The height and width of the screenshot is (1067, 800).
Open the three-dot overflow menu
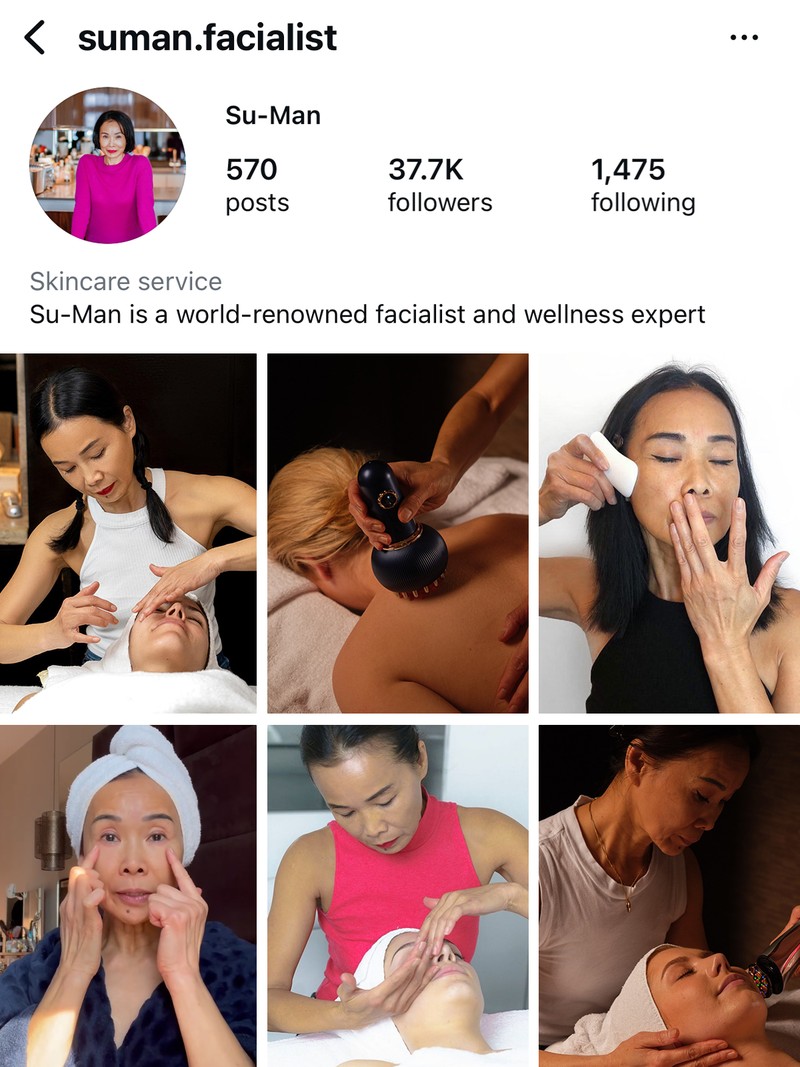coord(744,38)
